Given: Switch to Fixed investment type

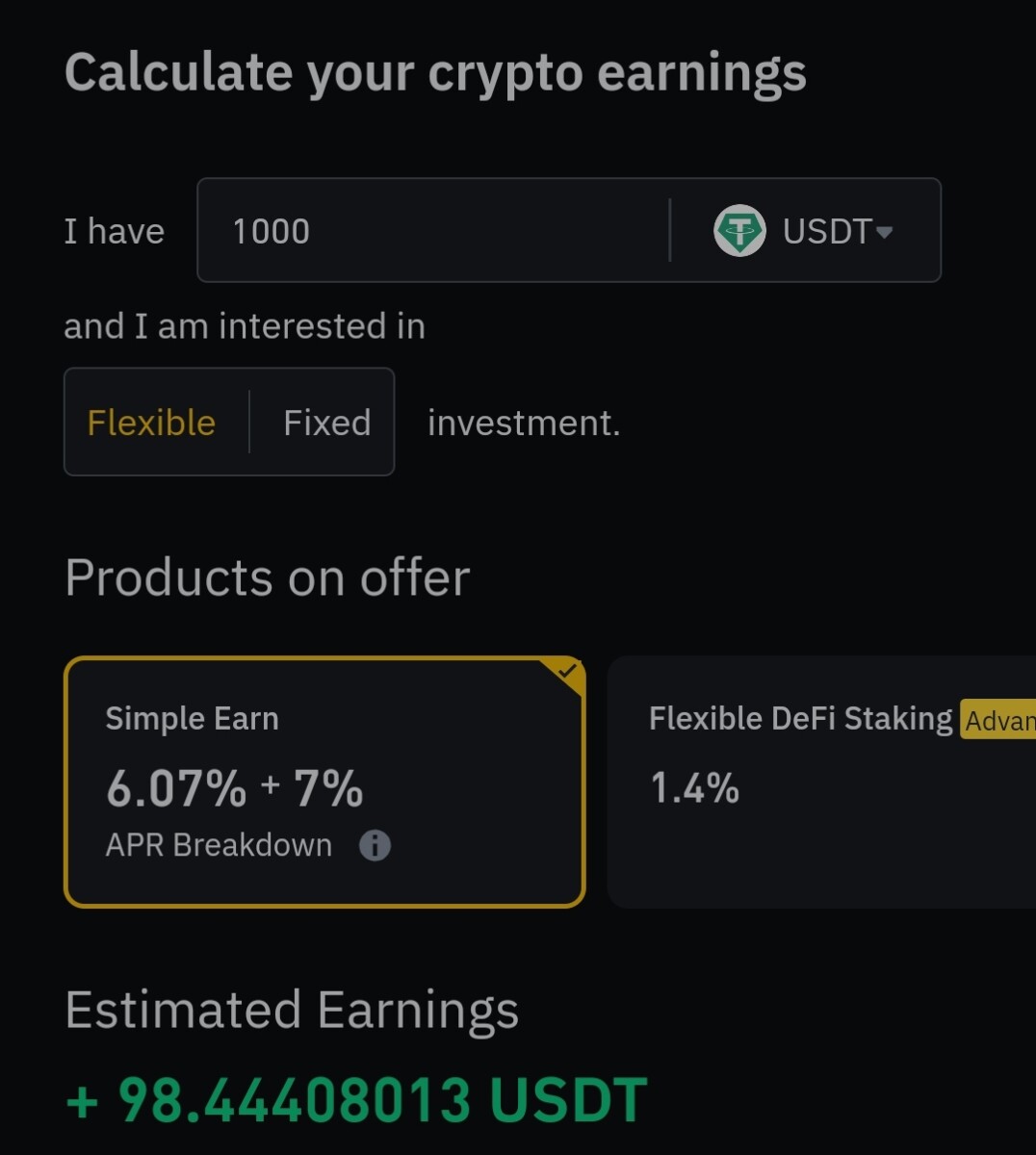Looking at the screenshot, I should (326, 422).
